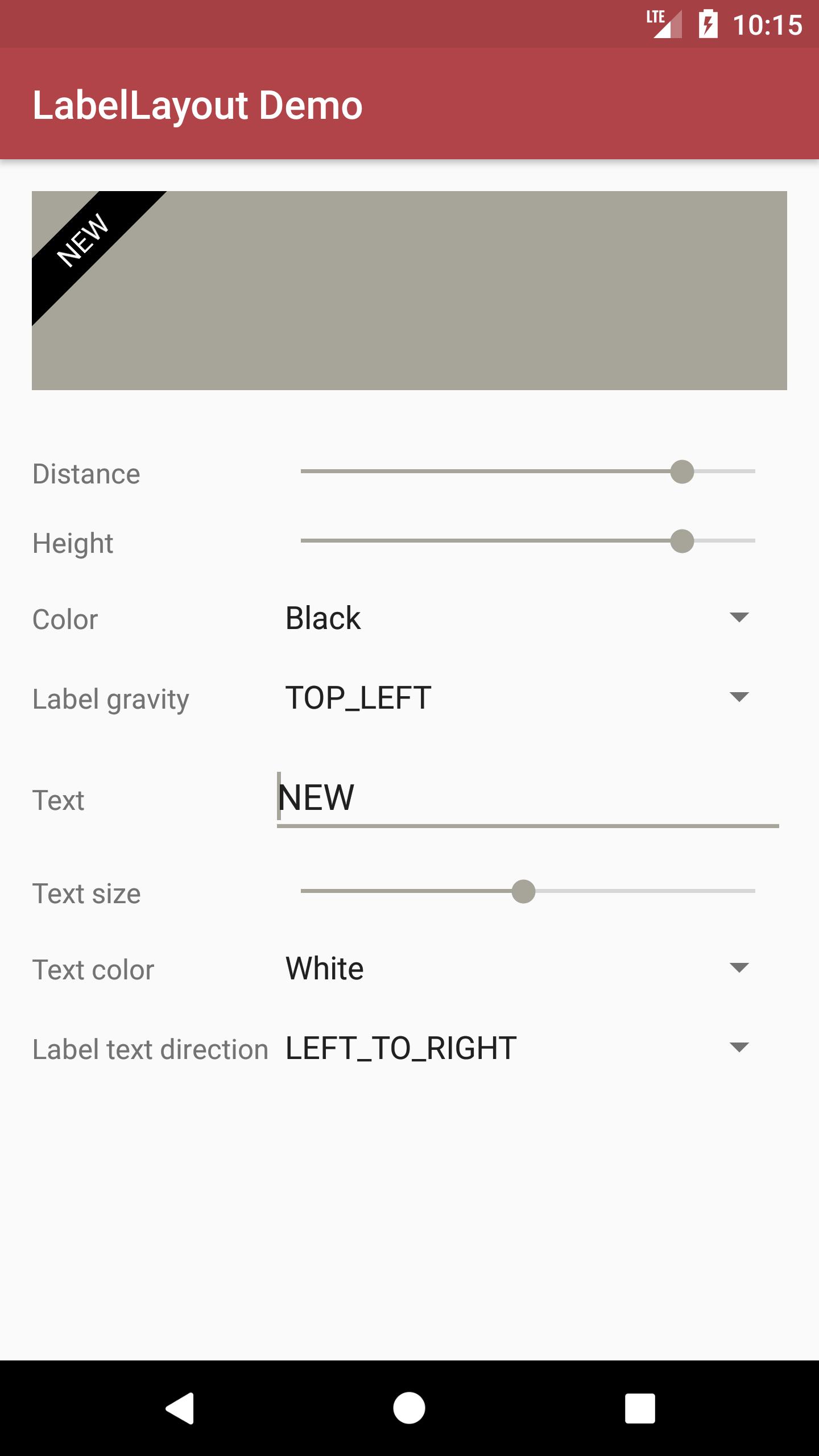Expand the Label text direction dropdown
This screenshot has width=819, height=1456.
point(518,1048)
